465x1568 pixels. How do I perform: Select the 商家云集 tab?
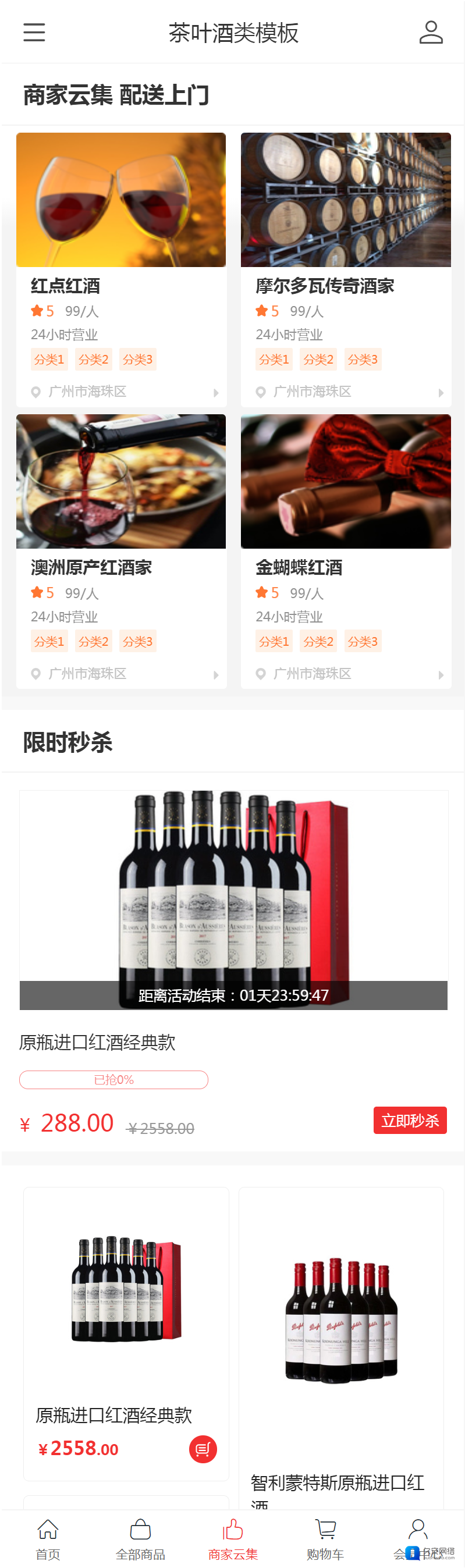(x=233, y=1539)
